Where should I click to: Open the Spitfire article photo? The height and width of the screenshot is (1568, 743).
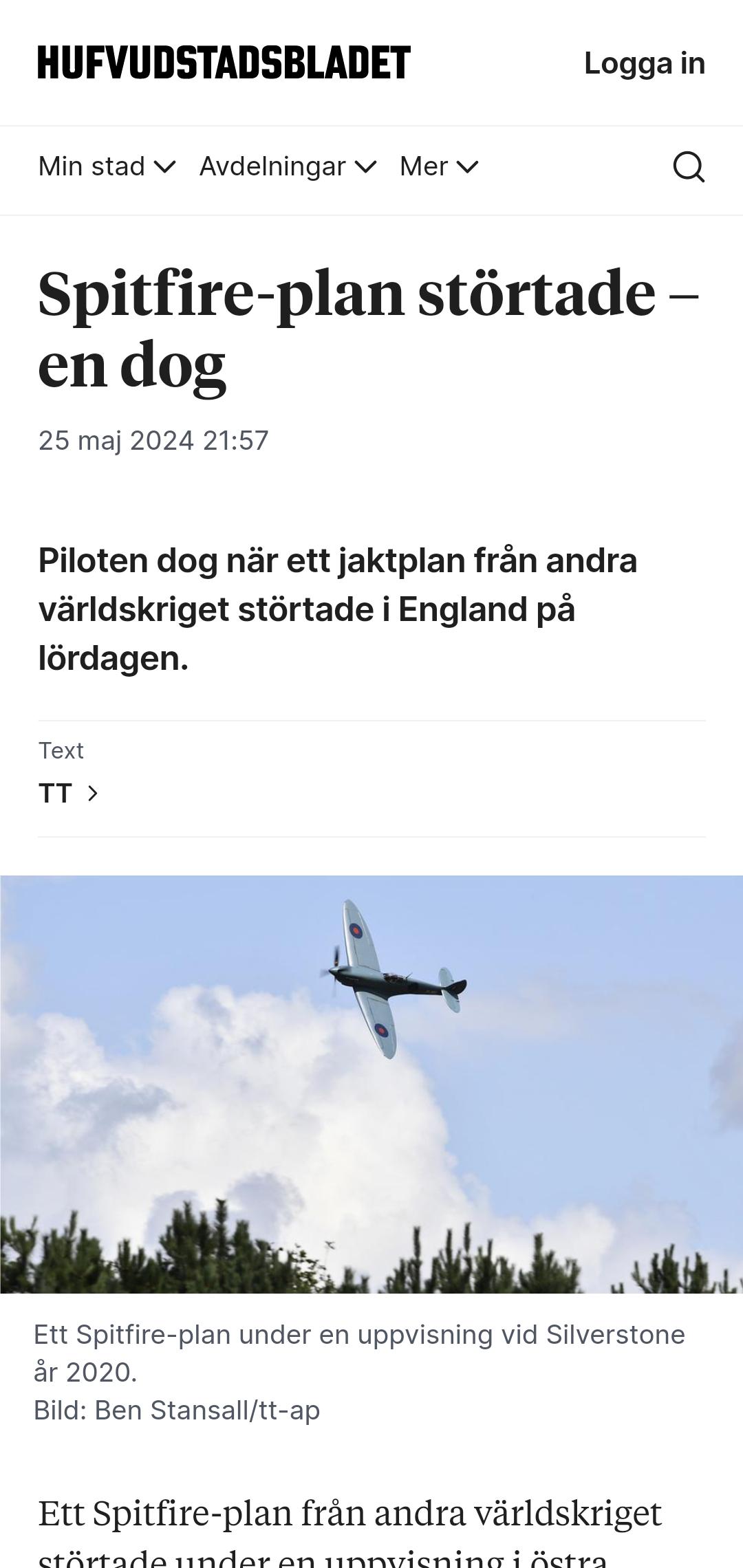(x=371, y=1084)
